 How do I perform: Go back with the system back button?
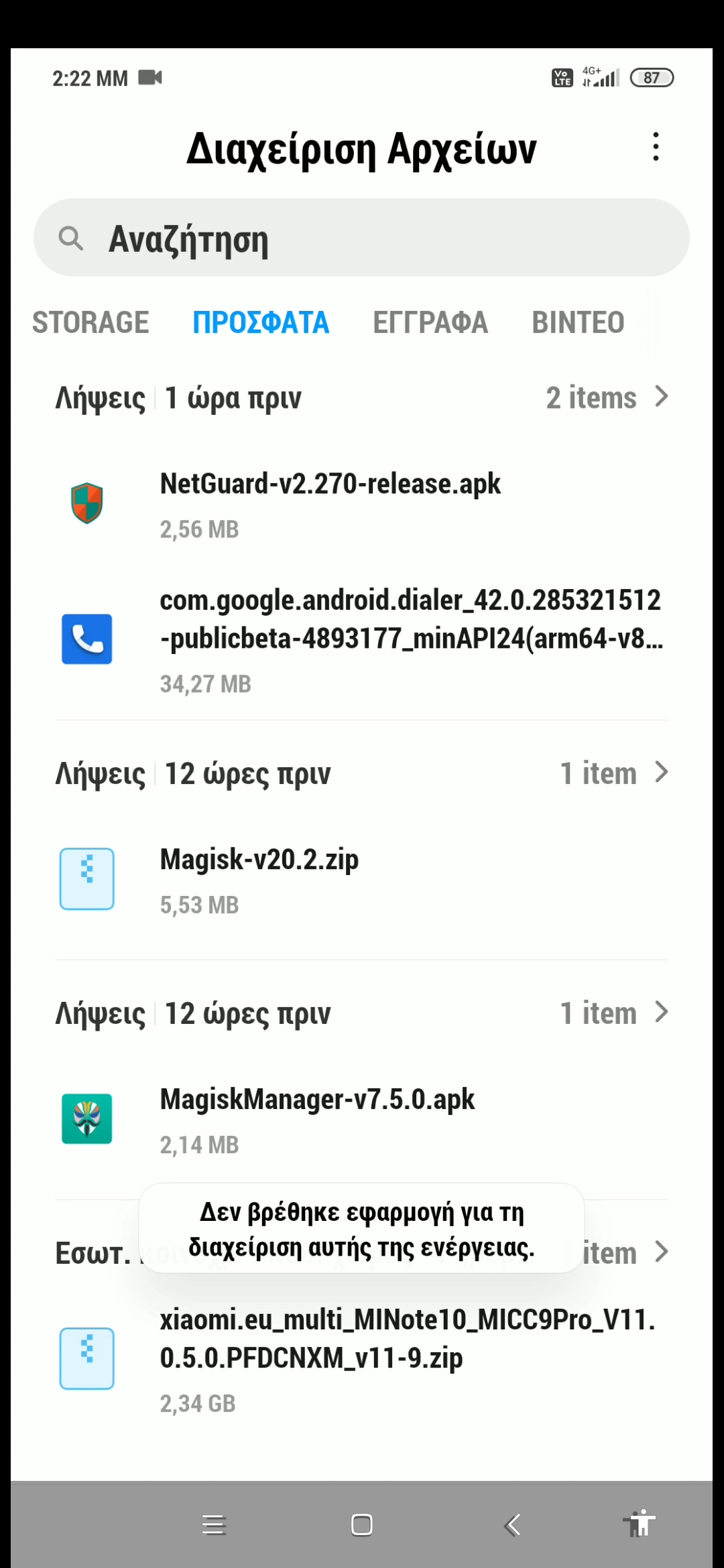(x=512, y=1525)
